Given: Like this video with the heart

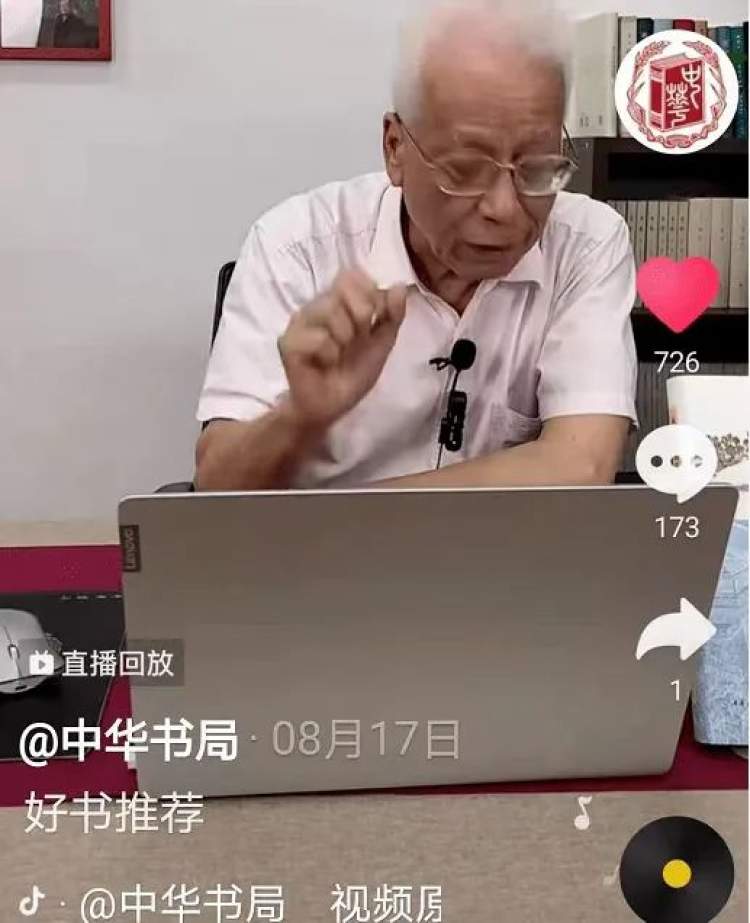Looking at the screenshot, I should pos(677,294).
